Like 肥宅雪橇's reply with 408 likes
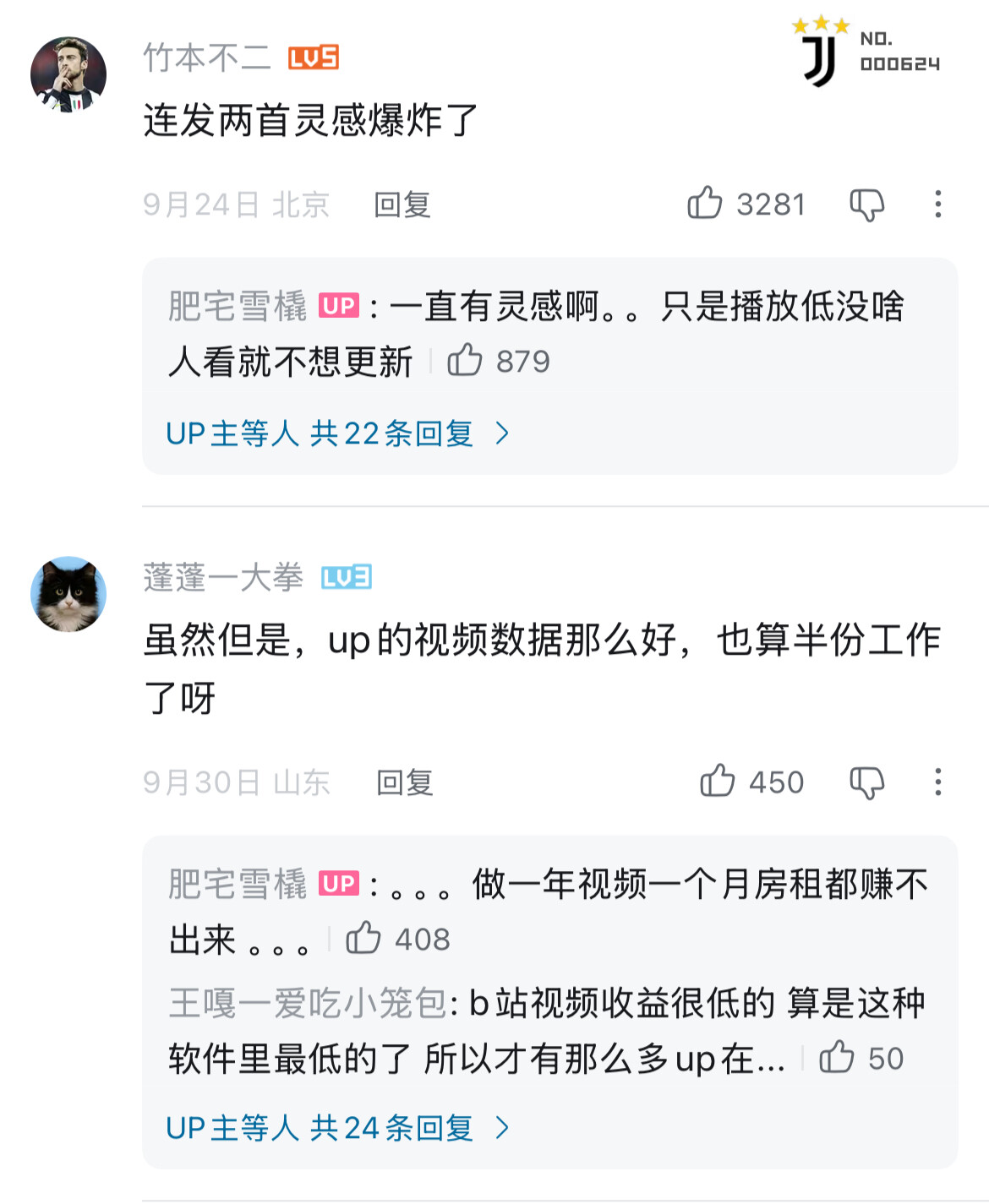This screenshot has width=989, height=1204. point(363,939)
